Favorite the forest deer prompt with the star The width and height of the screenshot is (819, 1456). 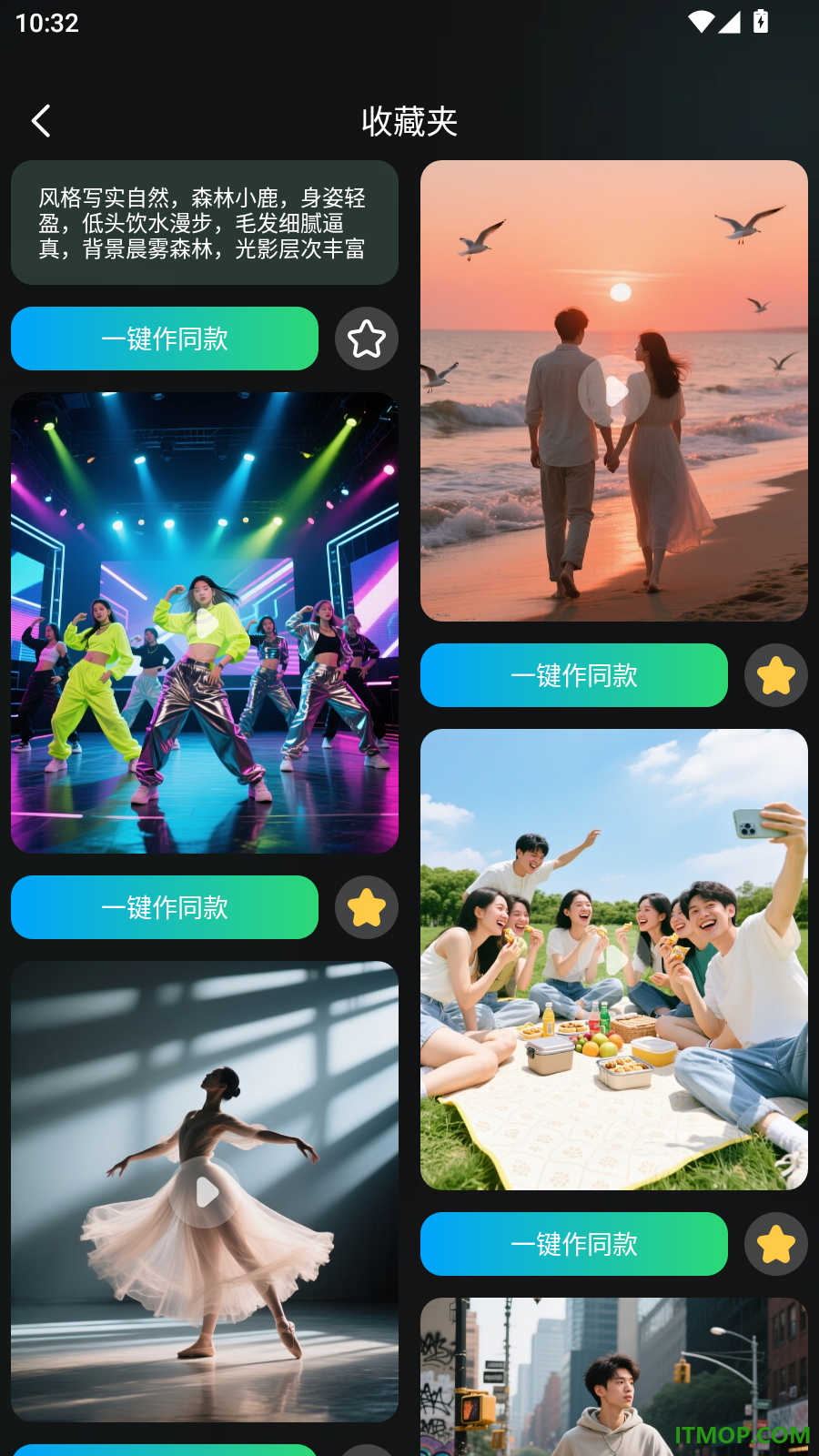point(367,339)
